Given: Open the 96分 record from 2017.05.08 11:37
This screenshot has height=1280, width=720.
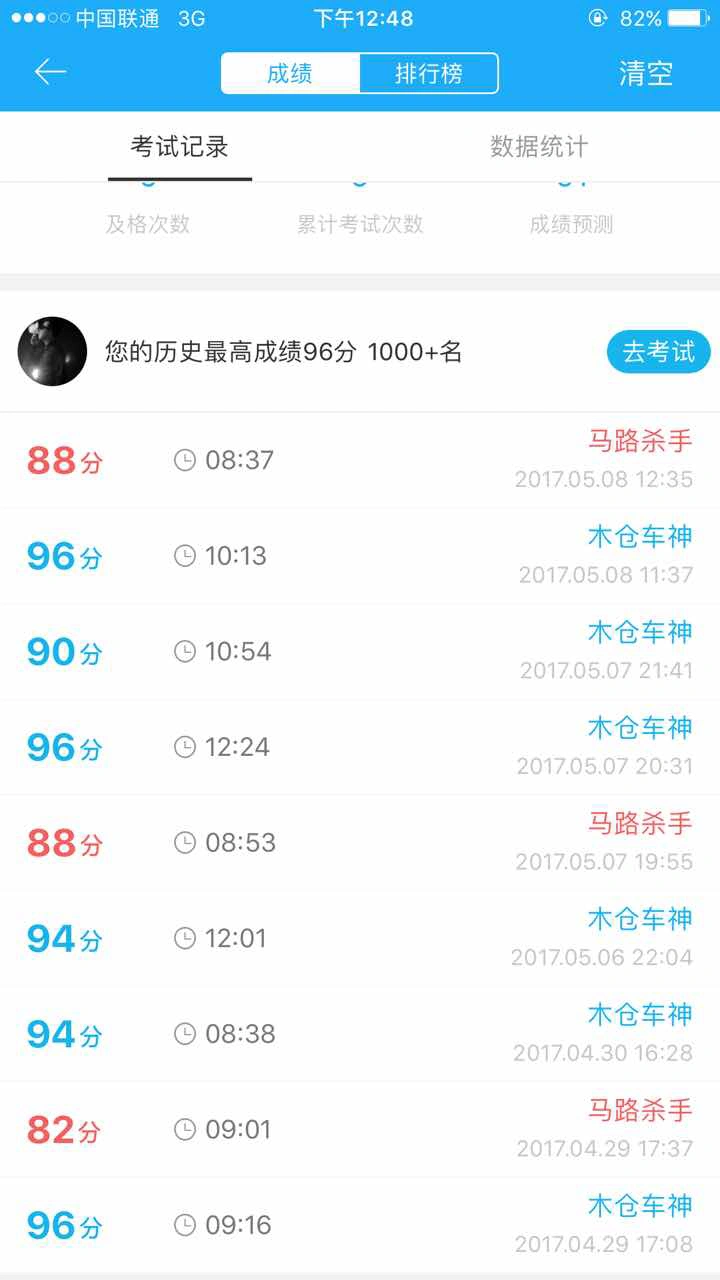Looking at the screenshot, I should (360, 556).
